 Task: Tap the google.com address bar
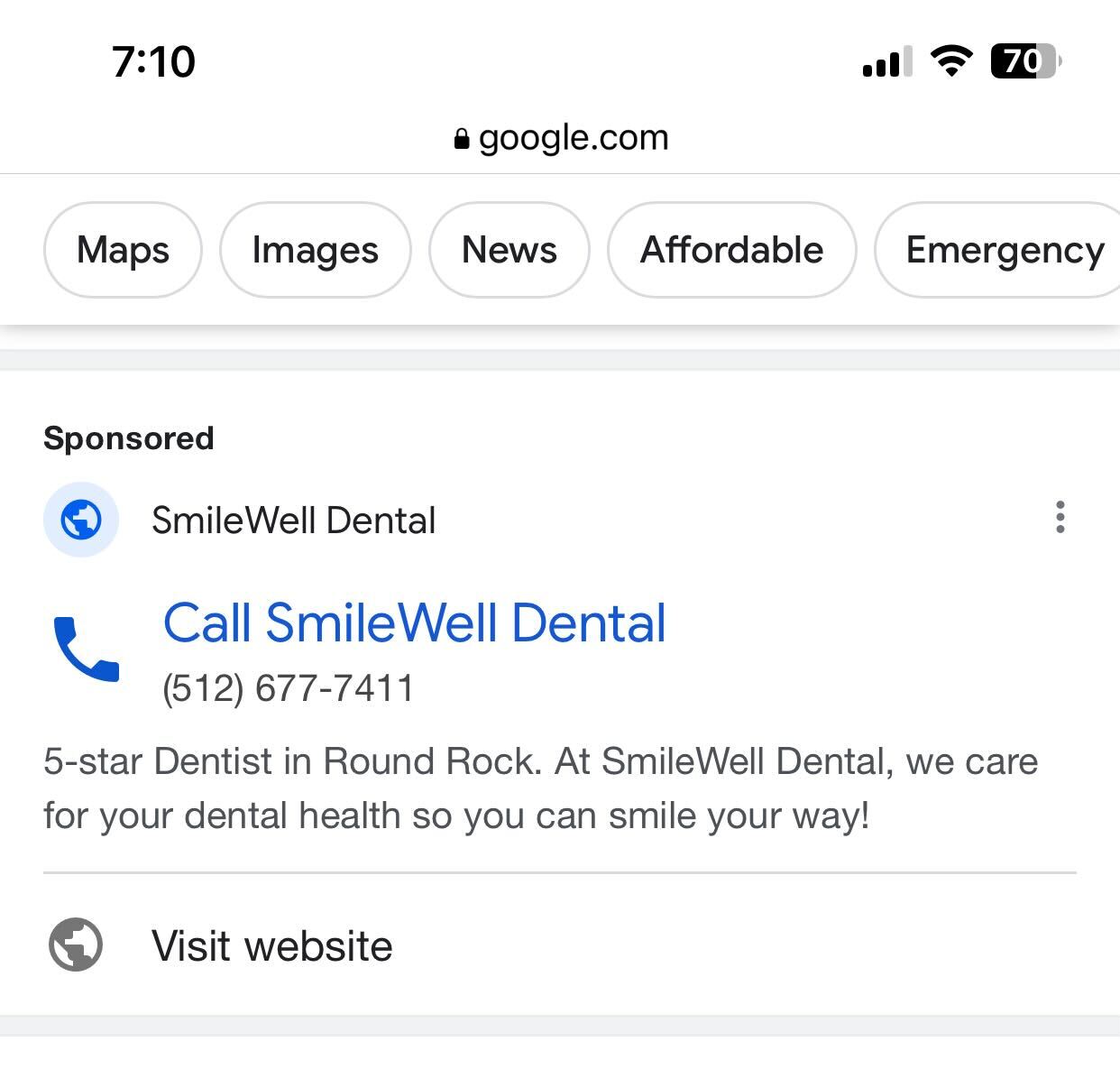click(561, 138)
